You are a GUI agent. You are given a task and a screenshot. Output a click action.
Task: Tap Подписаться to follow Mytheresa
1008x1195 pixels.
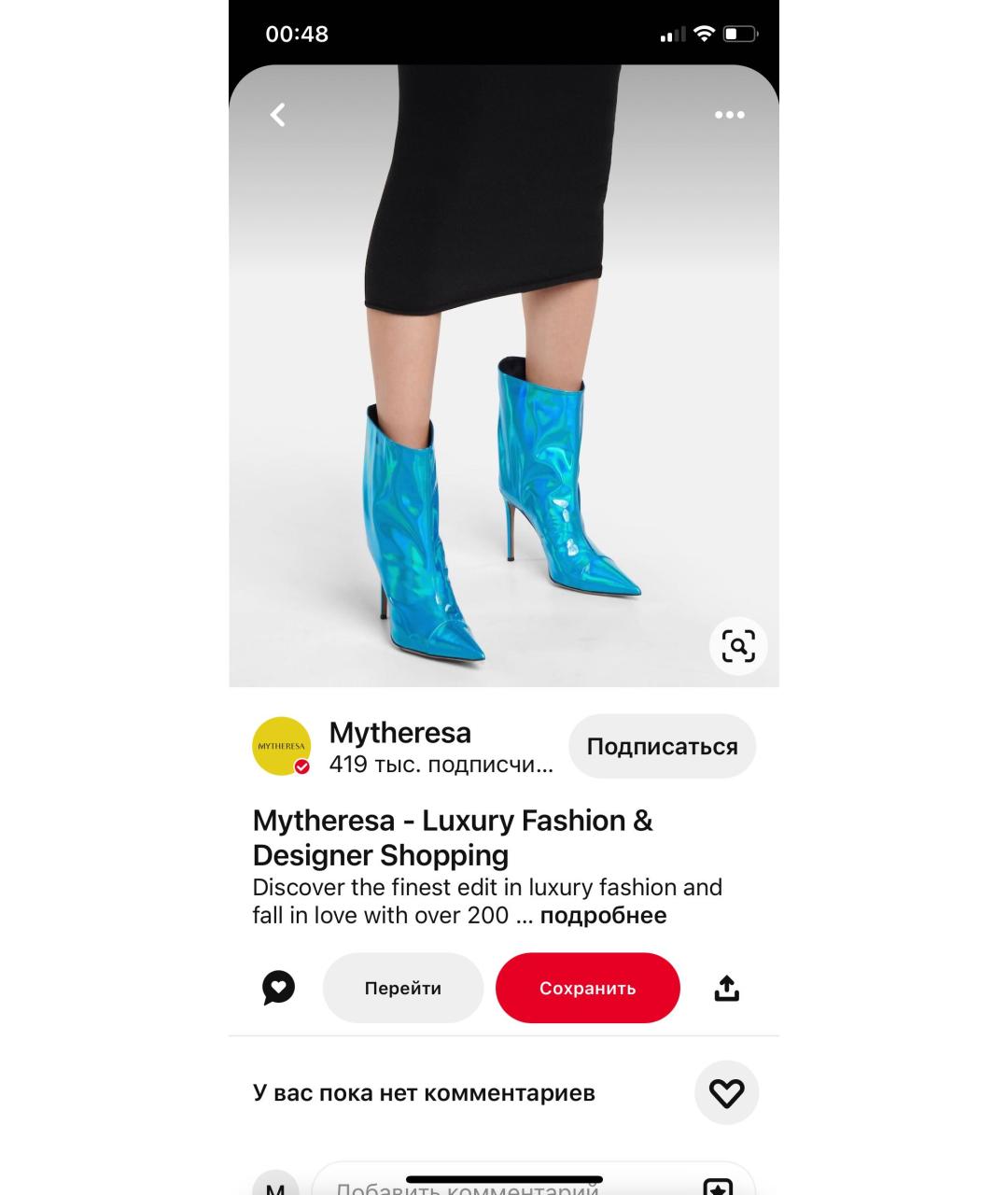(x=662, y=747)
